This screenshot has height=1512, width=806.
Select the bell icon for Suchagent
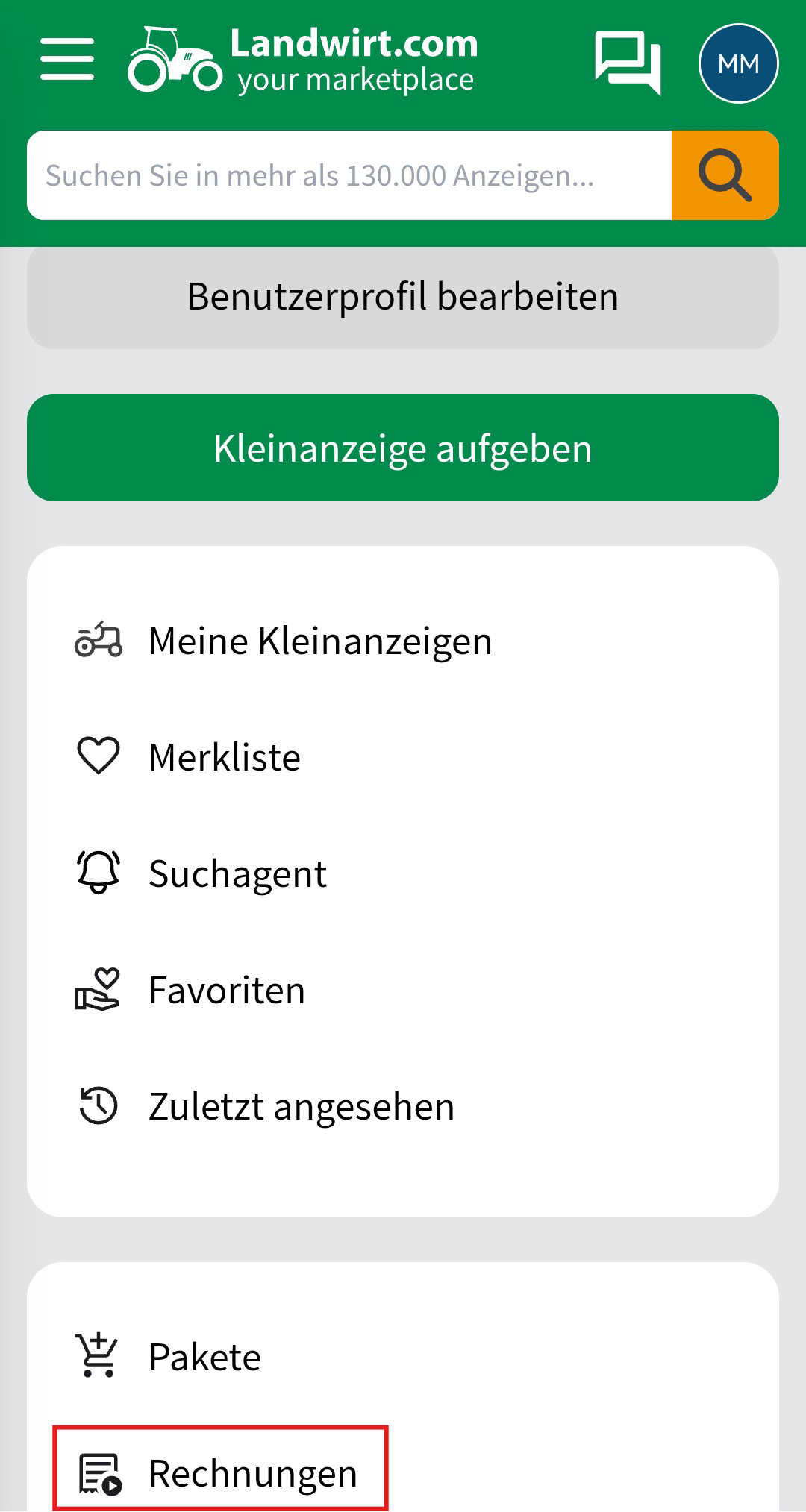coord(97,873)
